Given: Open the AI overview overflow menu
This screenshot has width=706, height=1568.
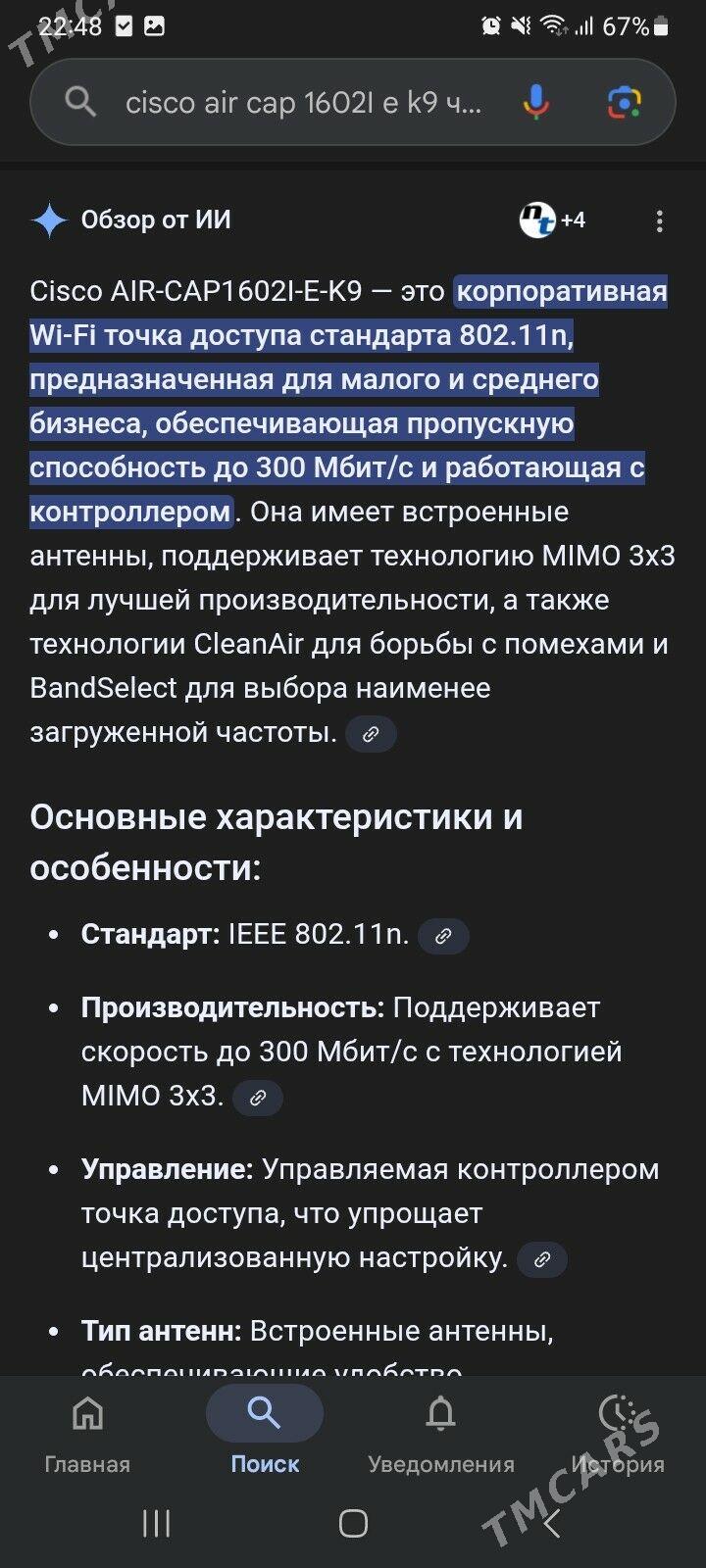Looking at the screenshot, I should [x=659, y=220].
